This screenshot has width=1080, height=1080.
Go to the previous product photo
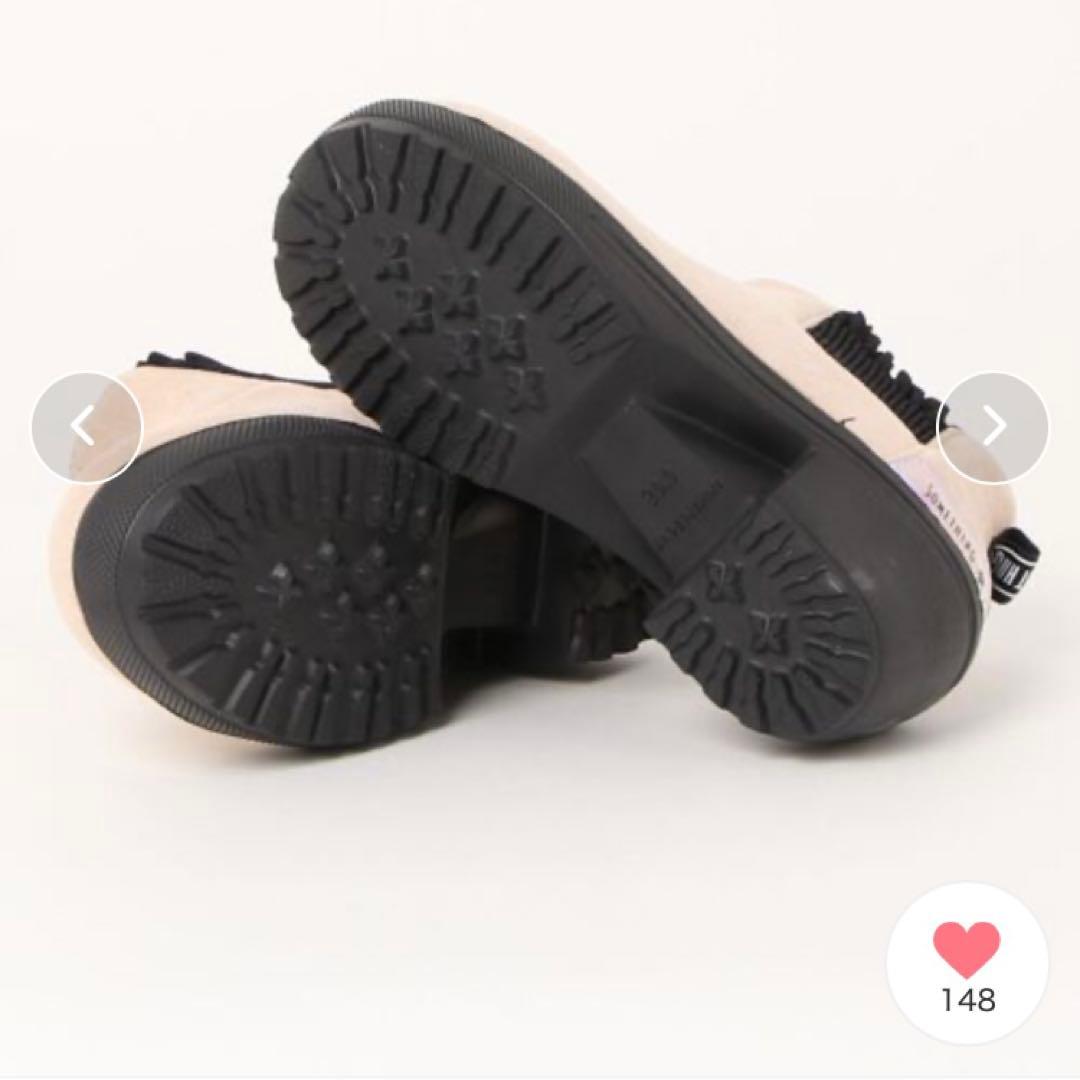[86, 428]
